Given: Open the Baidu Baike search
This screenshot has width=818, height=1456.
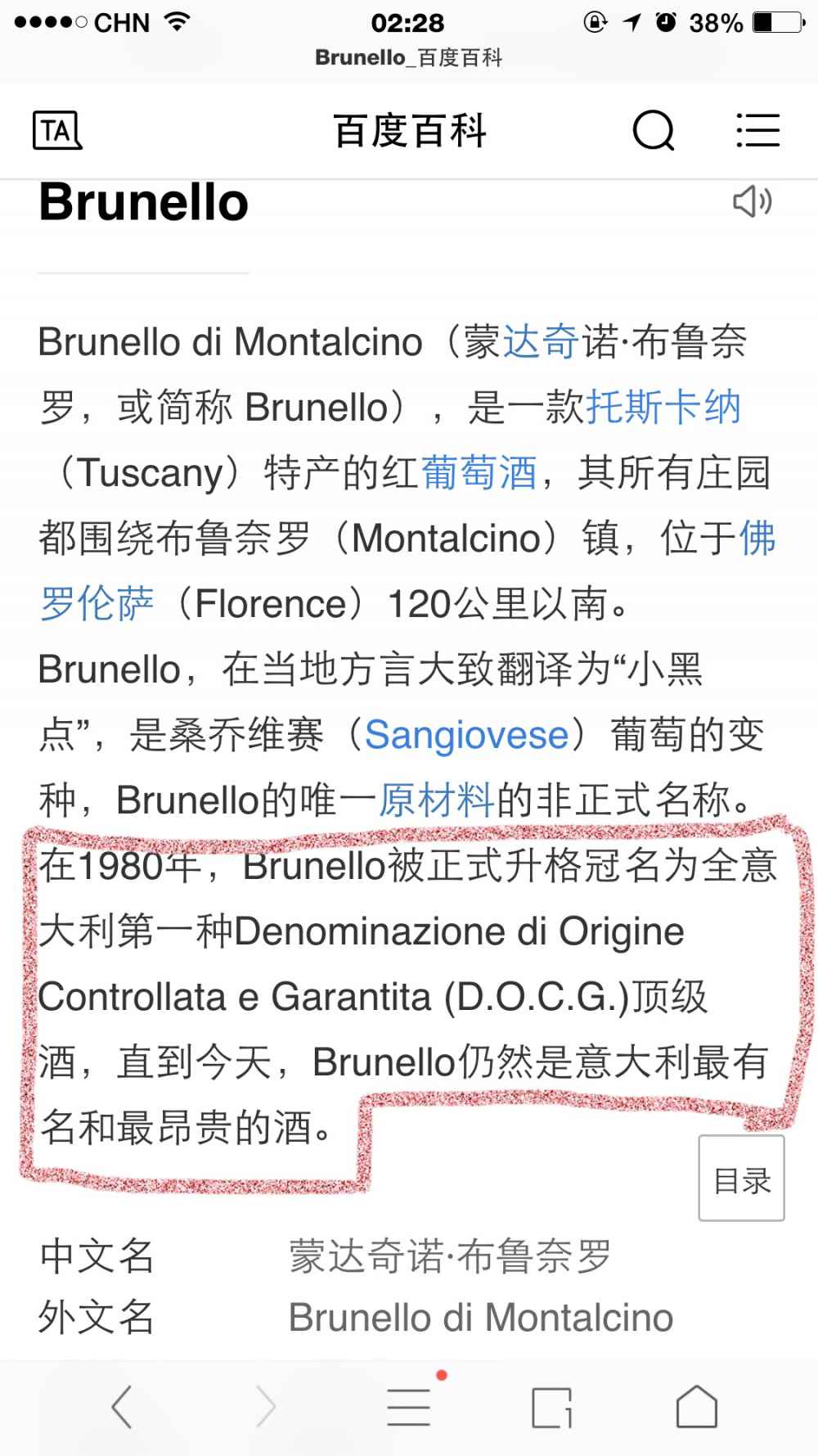Looking at the screenshot, I should [x=653, y=131].
